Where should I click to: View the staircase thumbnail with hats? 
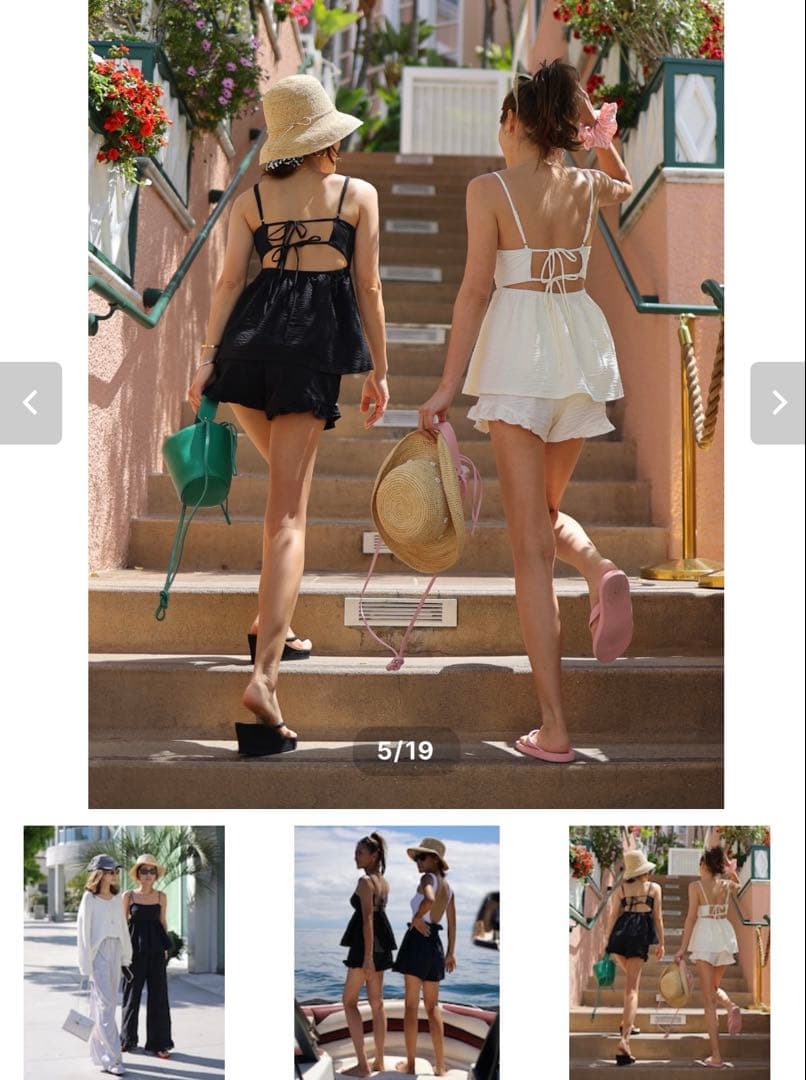669,950
